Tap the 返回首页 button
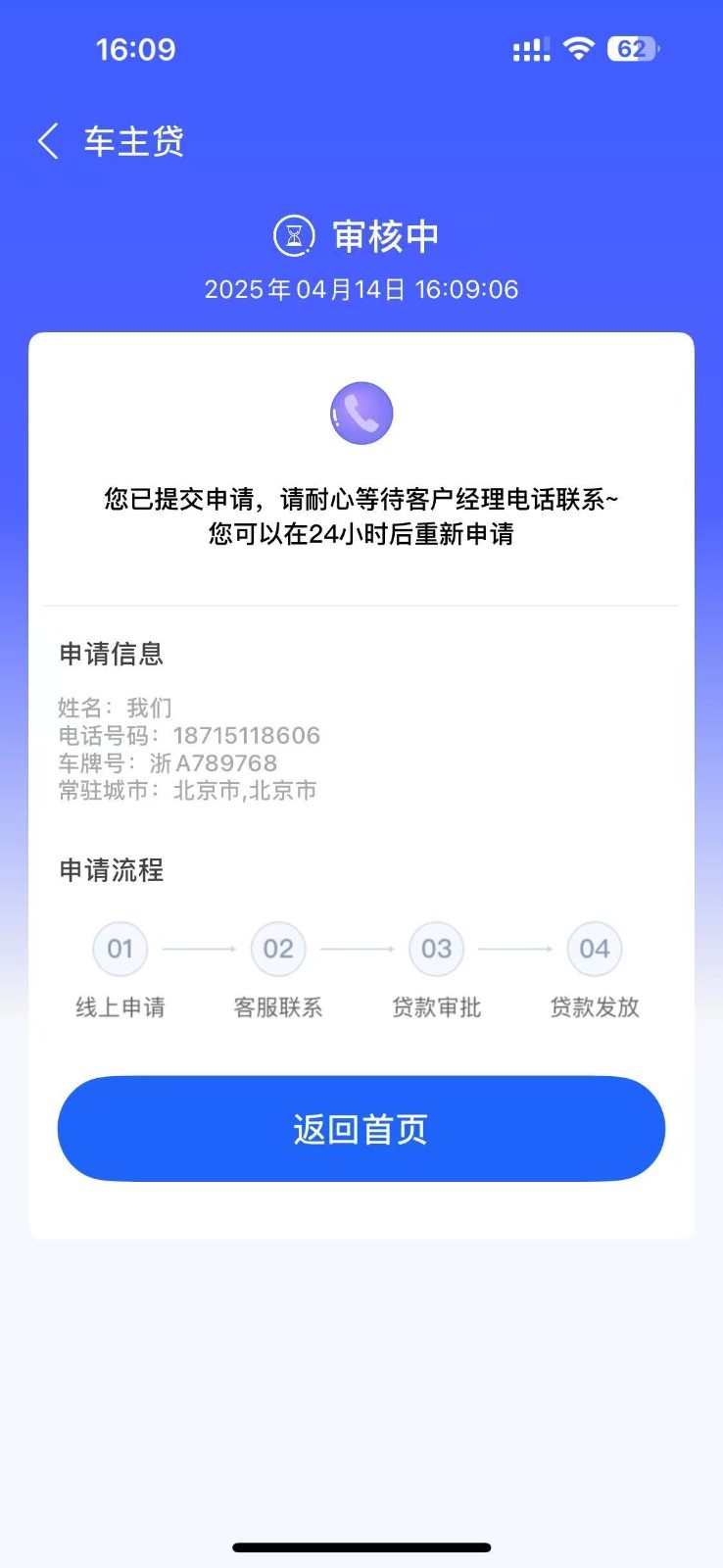Viewport: 723px width, 1568px height. tap(361, 1129)
